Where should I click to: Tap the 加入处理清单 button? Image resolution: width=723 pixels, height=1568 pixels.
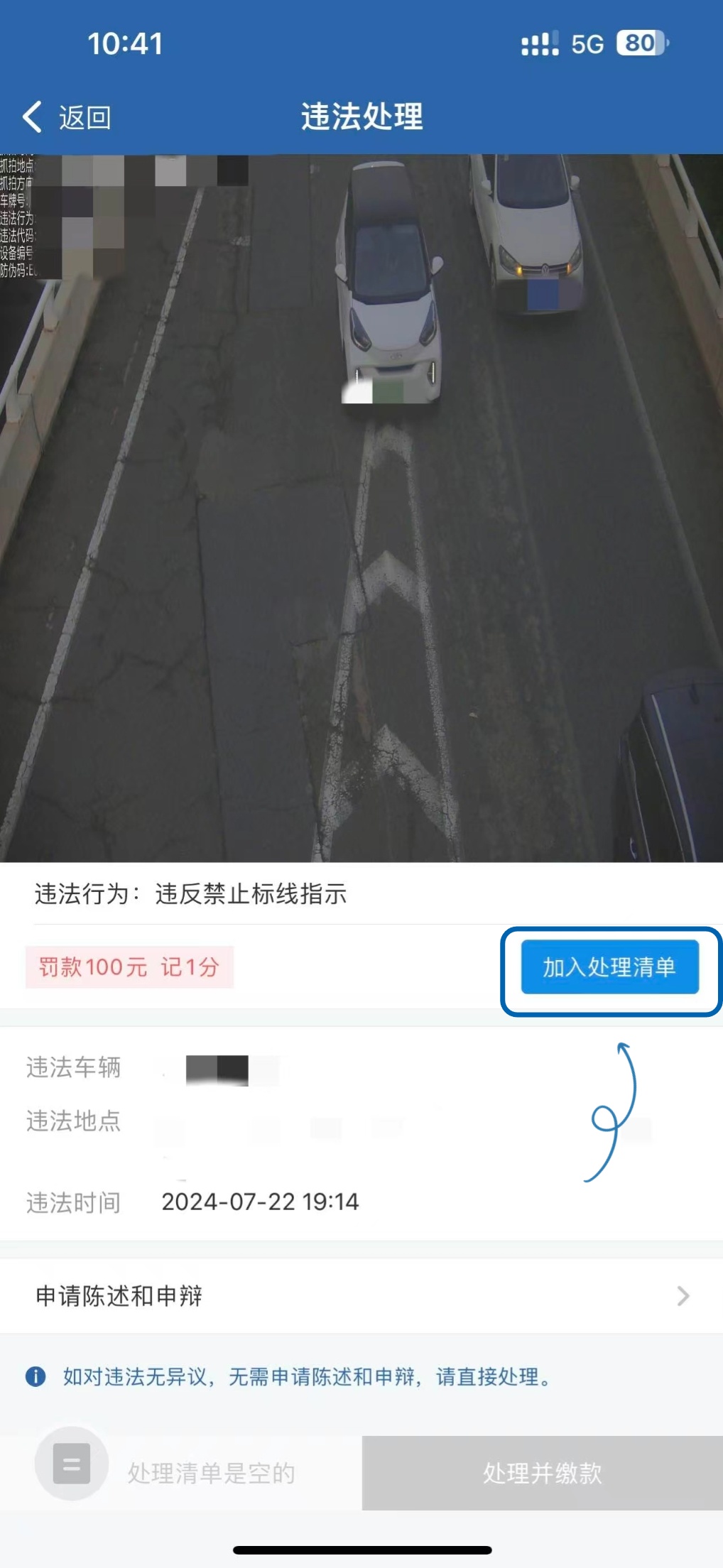pos(609,967)
